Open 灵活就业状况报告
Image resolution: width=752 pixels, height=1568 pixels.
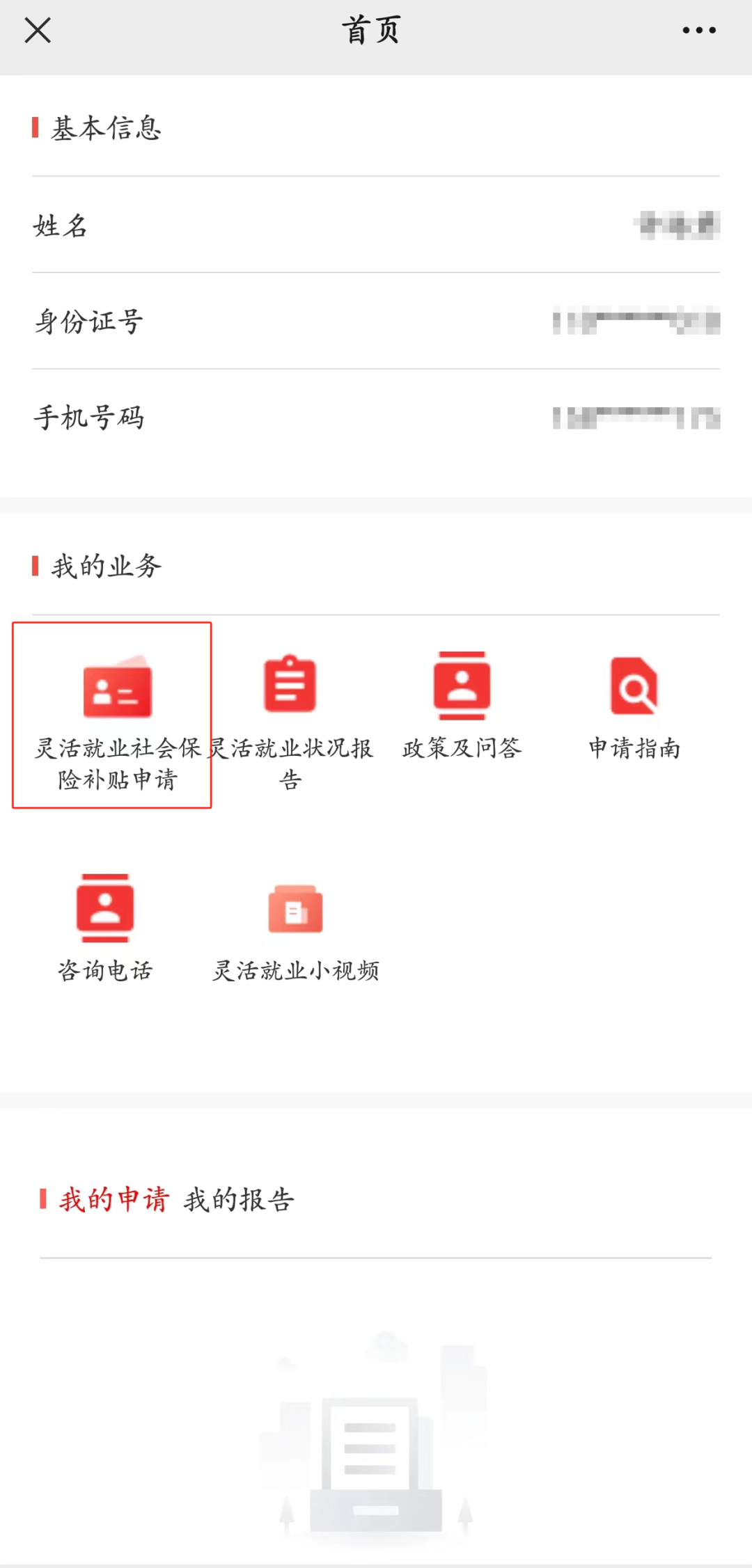point(290,717)
